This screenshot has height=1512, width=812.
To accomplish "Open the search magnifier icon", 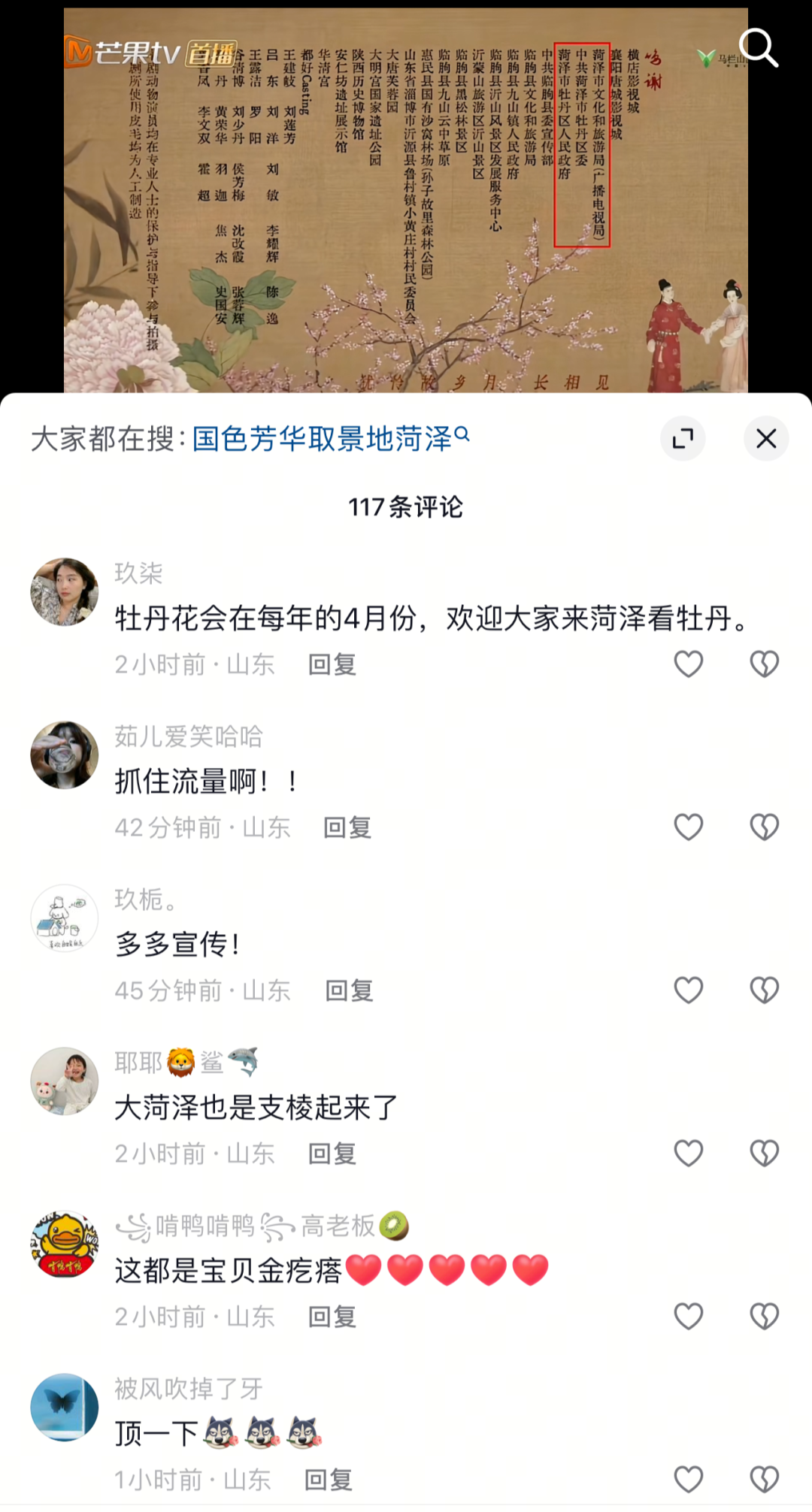I will [758, 49].
